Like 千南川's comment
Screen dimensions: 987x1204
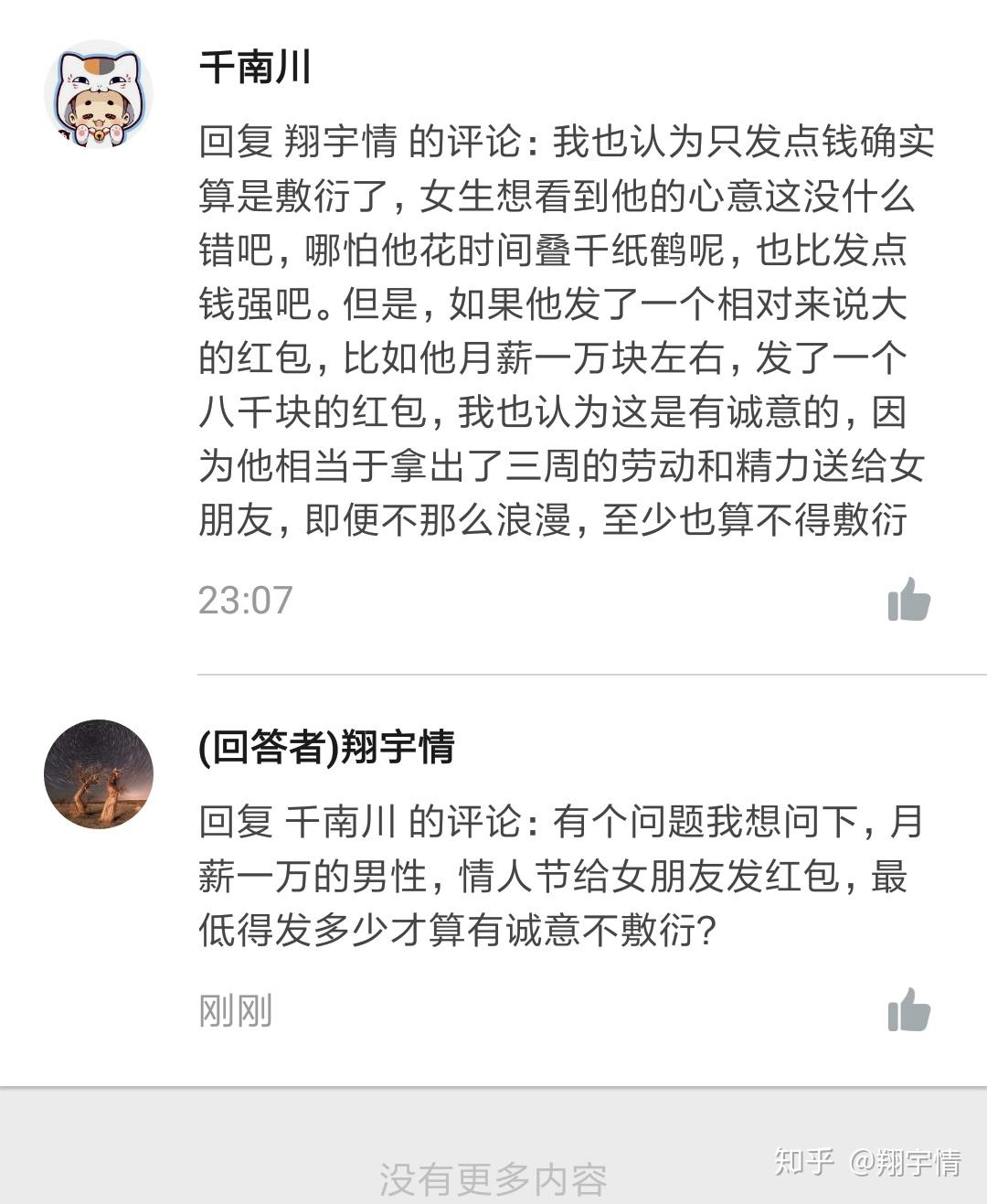click(908, 601)
